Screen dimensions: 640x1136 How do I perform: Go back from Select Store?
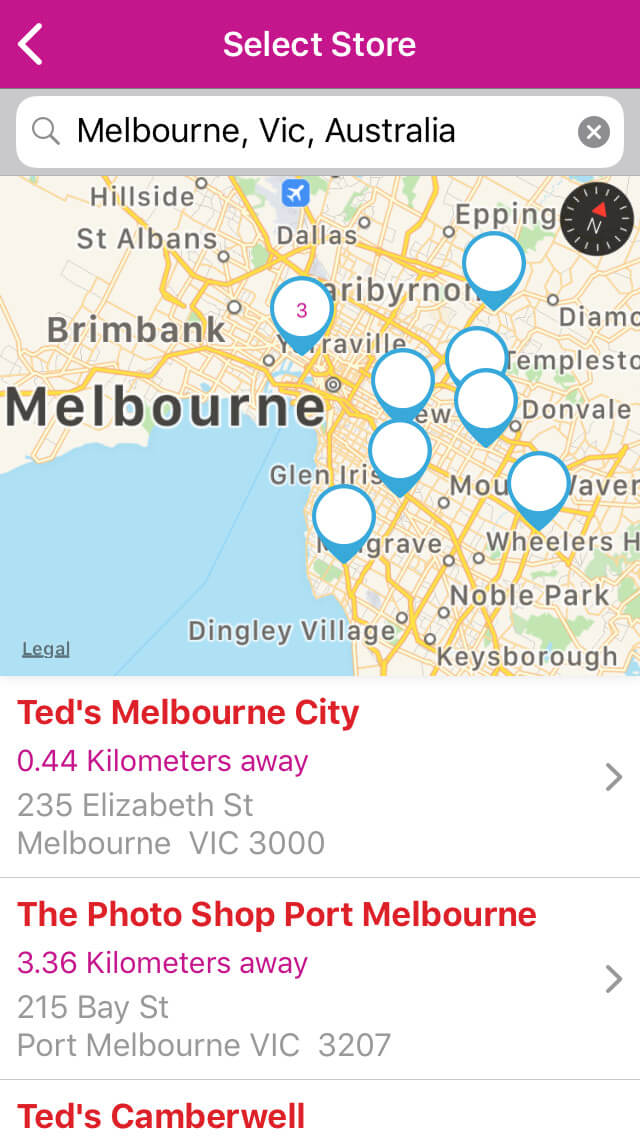point(31,45)
